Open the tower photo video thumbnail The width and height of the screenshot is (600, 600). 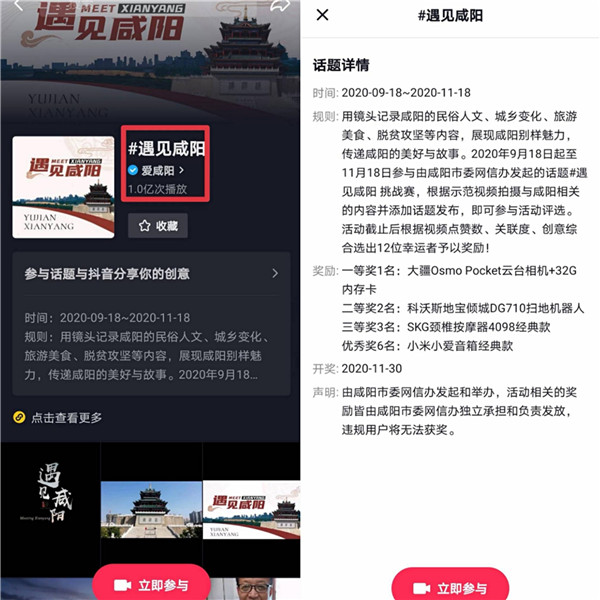[x=151, y=508]
